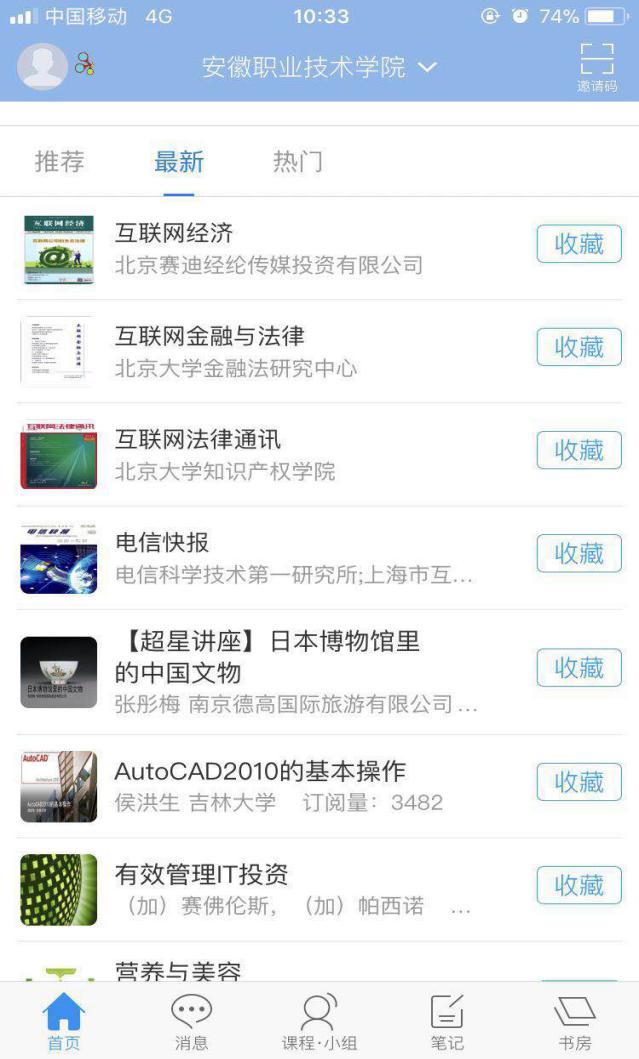The height and width of the screenshot is (1059, 639).
Task: Open the 书房 tab
Action: coord(575,1022)
